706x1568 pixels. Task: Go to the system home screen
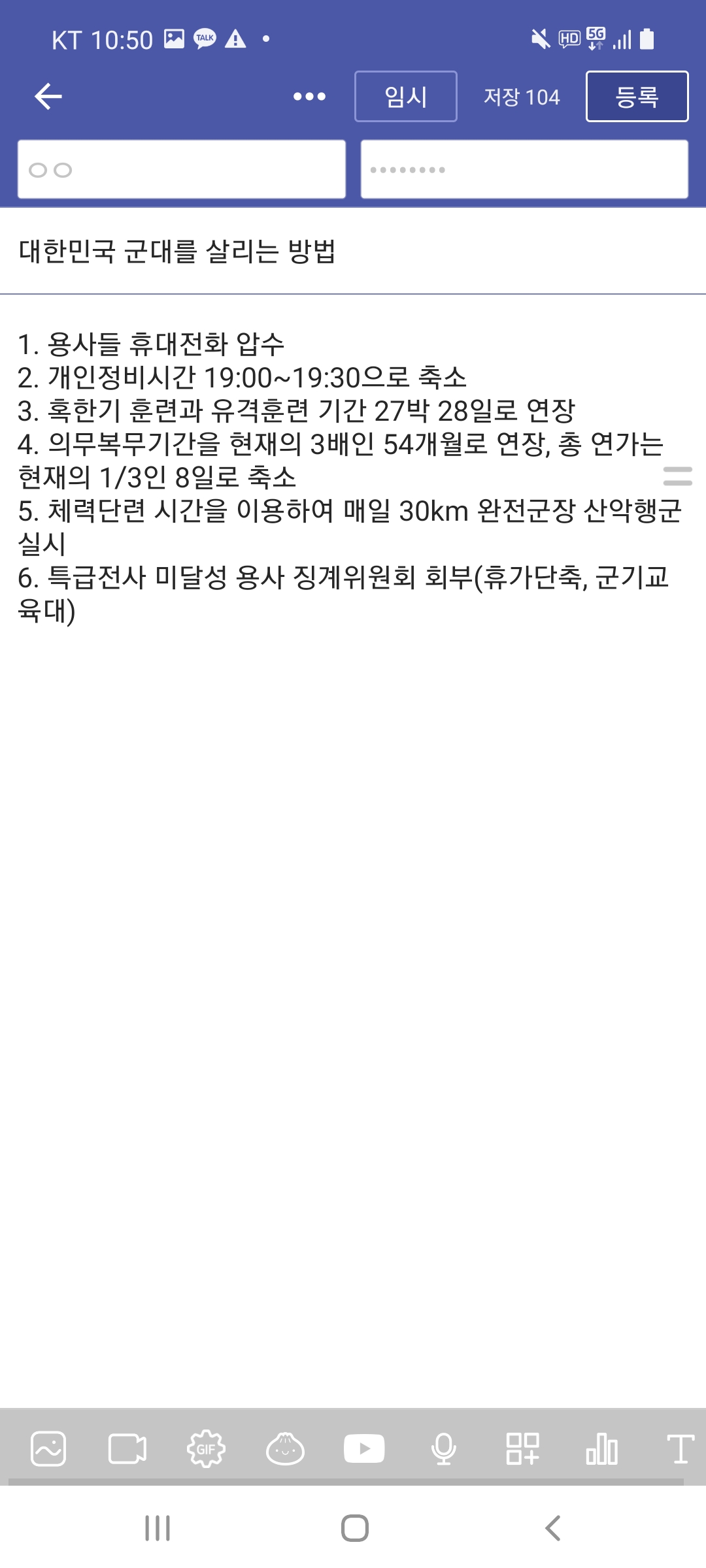[354, 1528]
